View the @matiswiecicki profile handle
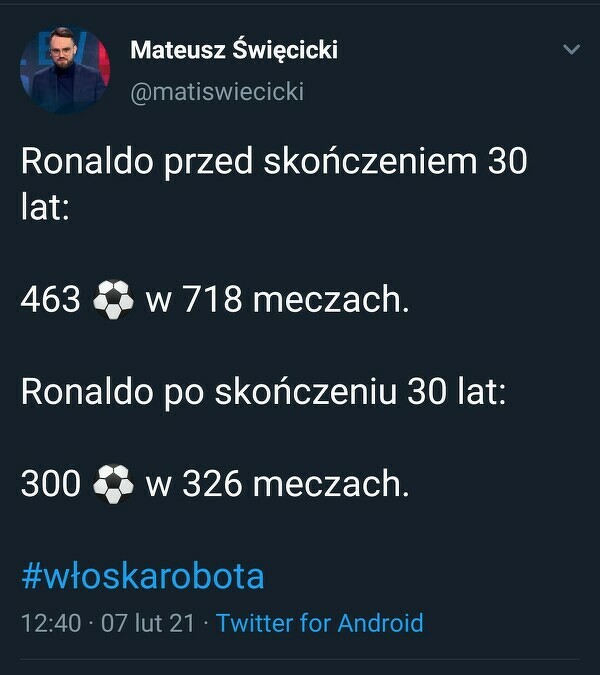This screenshot has width=600, height=675. [x=217, y=92]
